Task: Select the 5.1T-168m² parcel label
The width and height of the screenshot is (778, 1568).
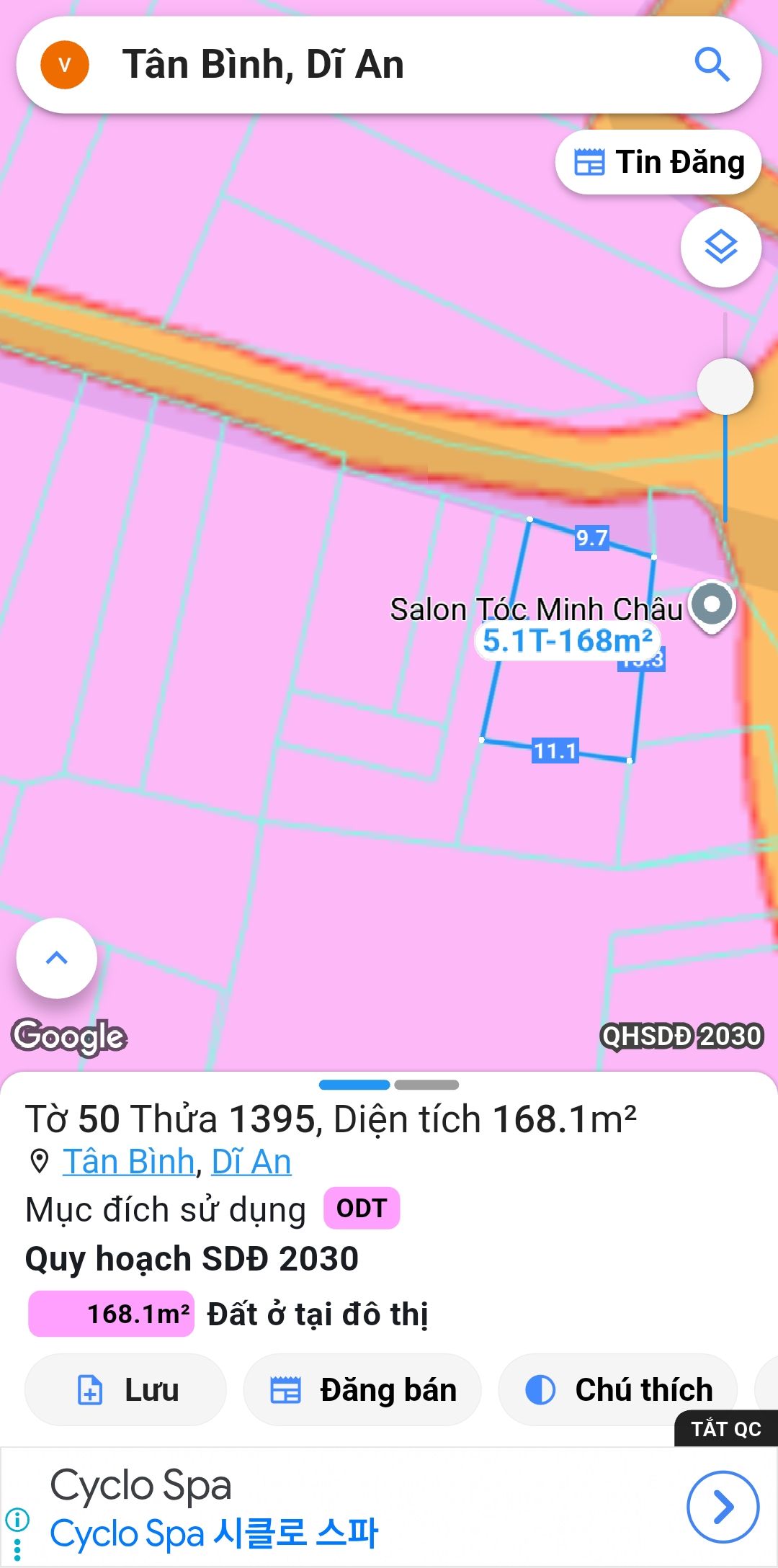Action: (568, 640)
